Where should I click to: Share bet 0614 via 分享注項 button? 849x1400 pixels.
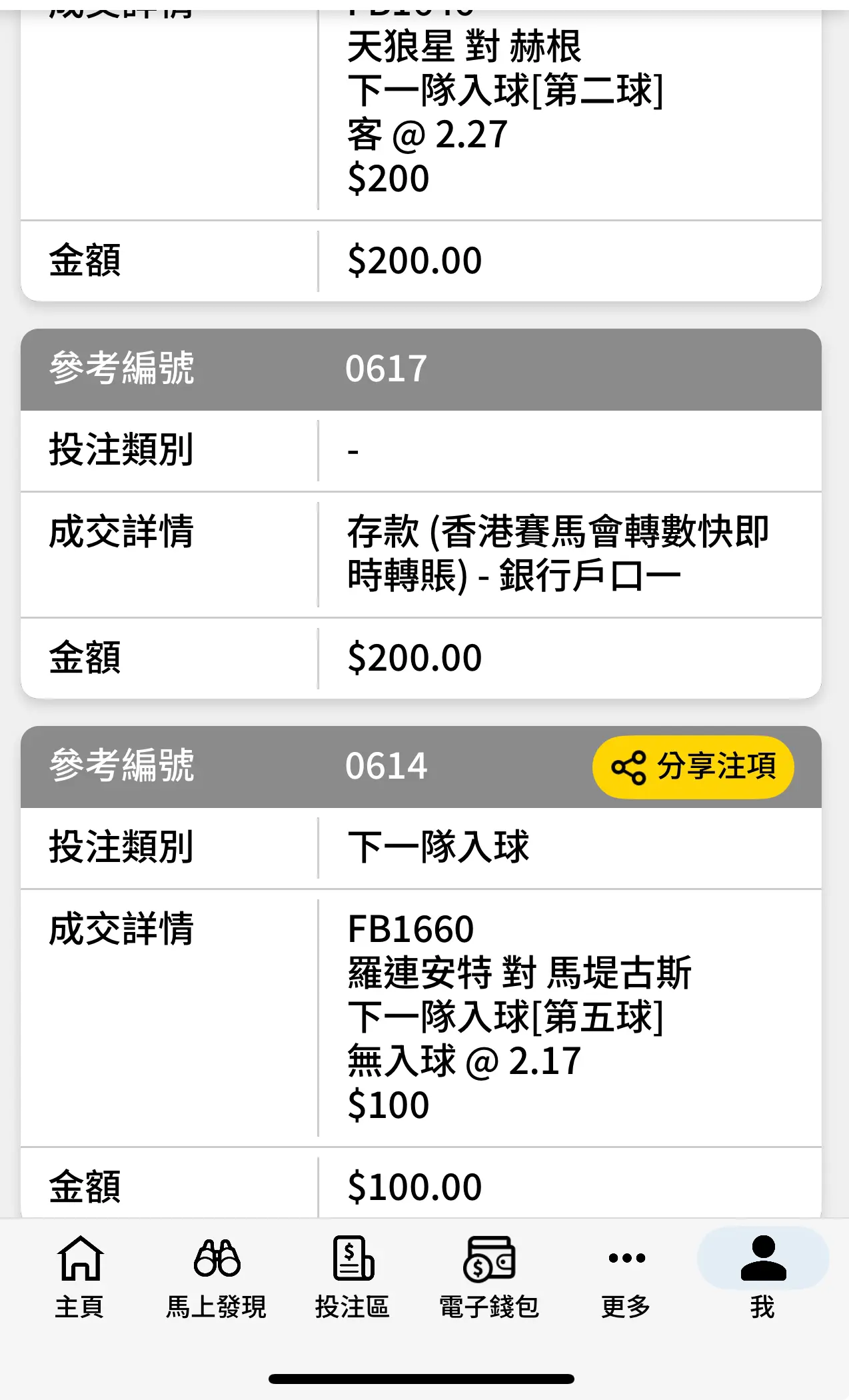693,767
